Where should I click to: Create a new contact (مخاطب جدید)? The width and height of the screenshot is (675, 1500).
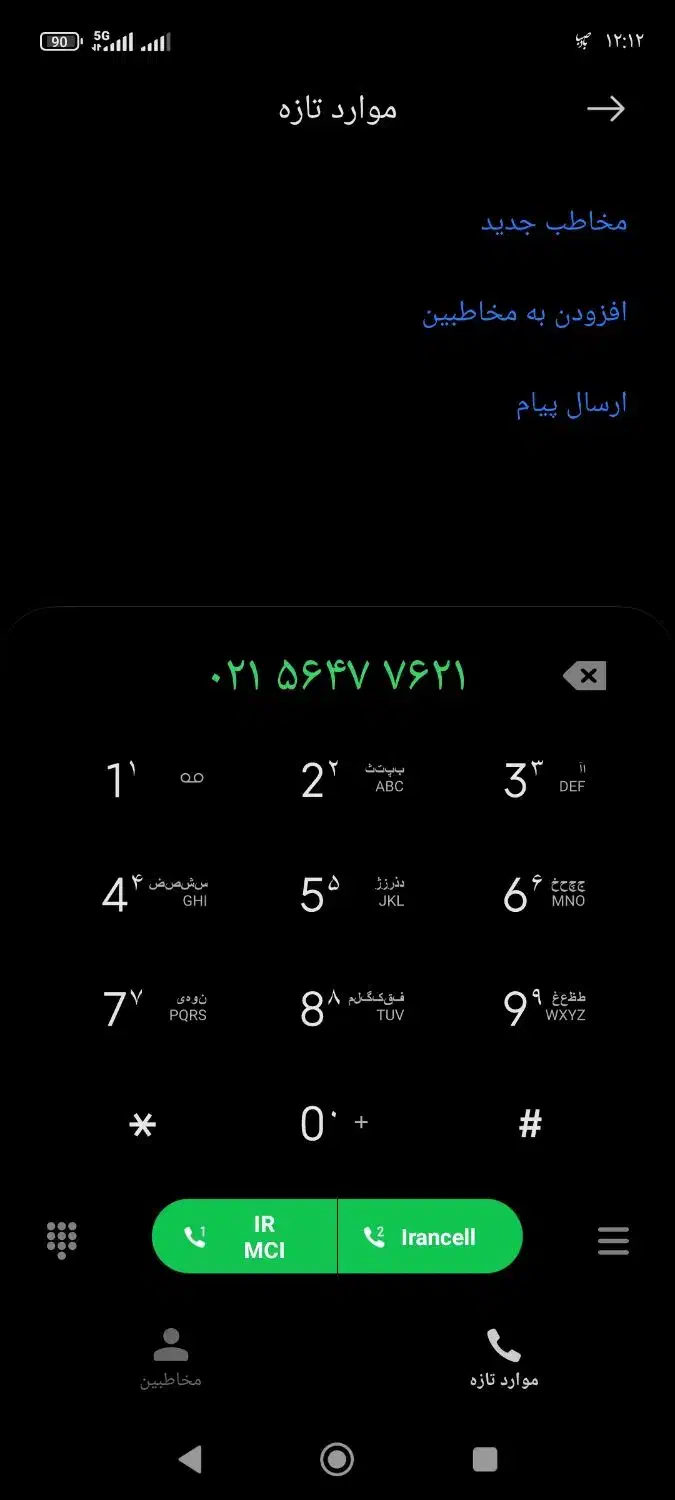click(554, 222)
